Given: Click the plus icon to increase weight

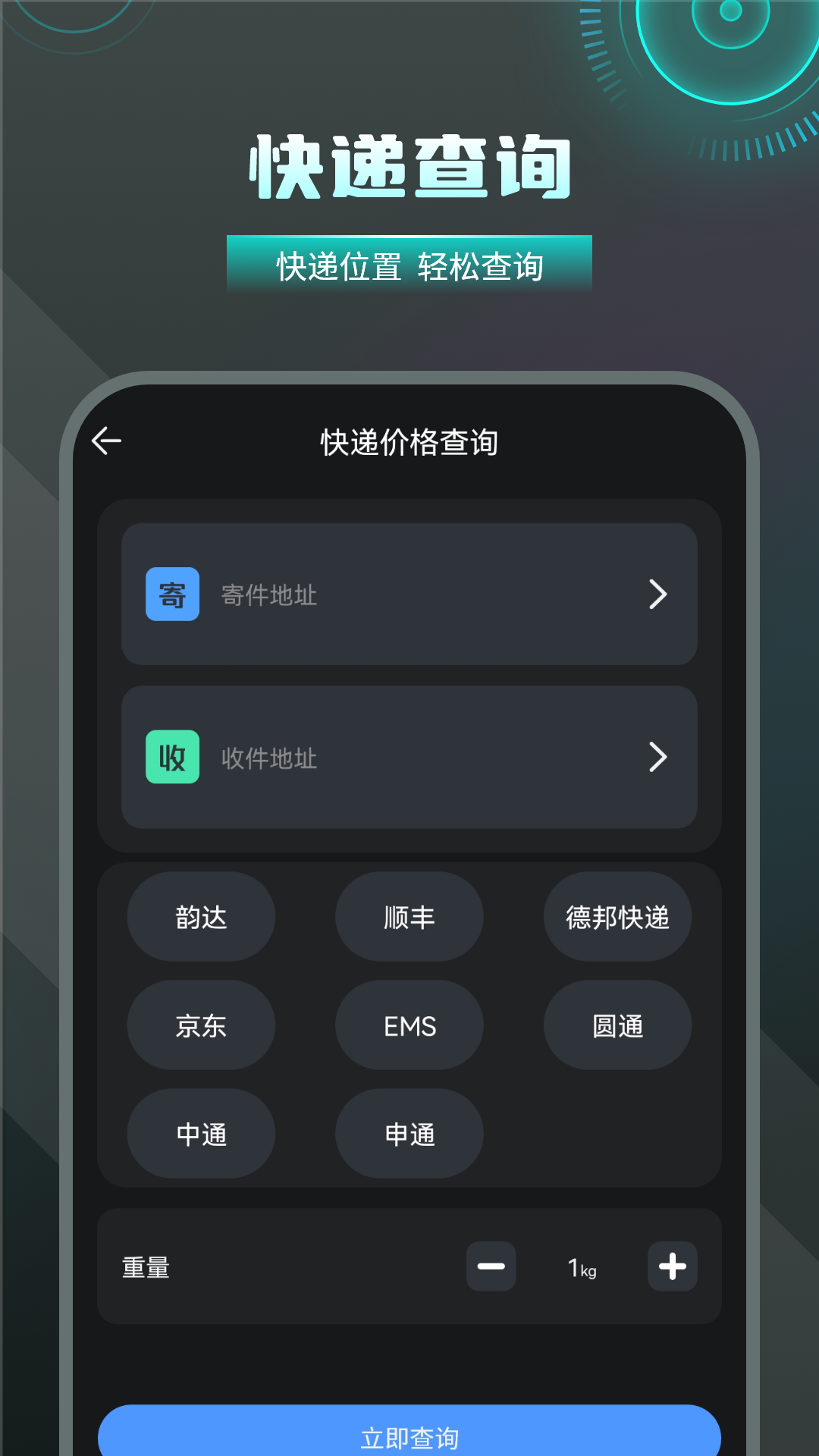Looking at the screenshot, I should [671, 1266].
